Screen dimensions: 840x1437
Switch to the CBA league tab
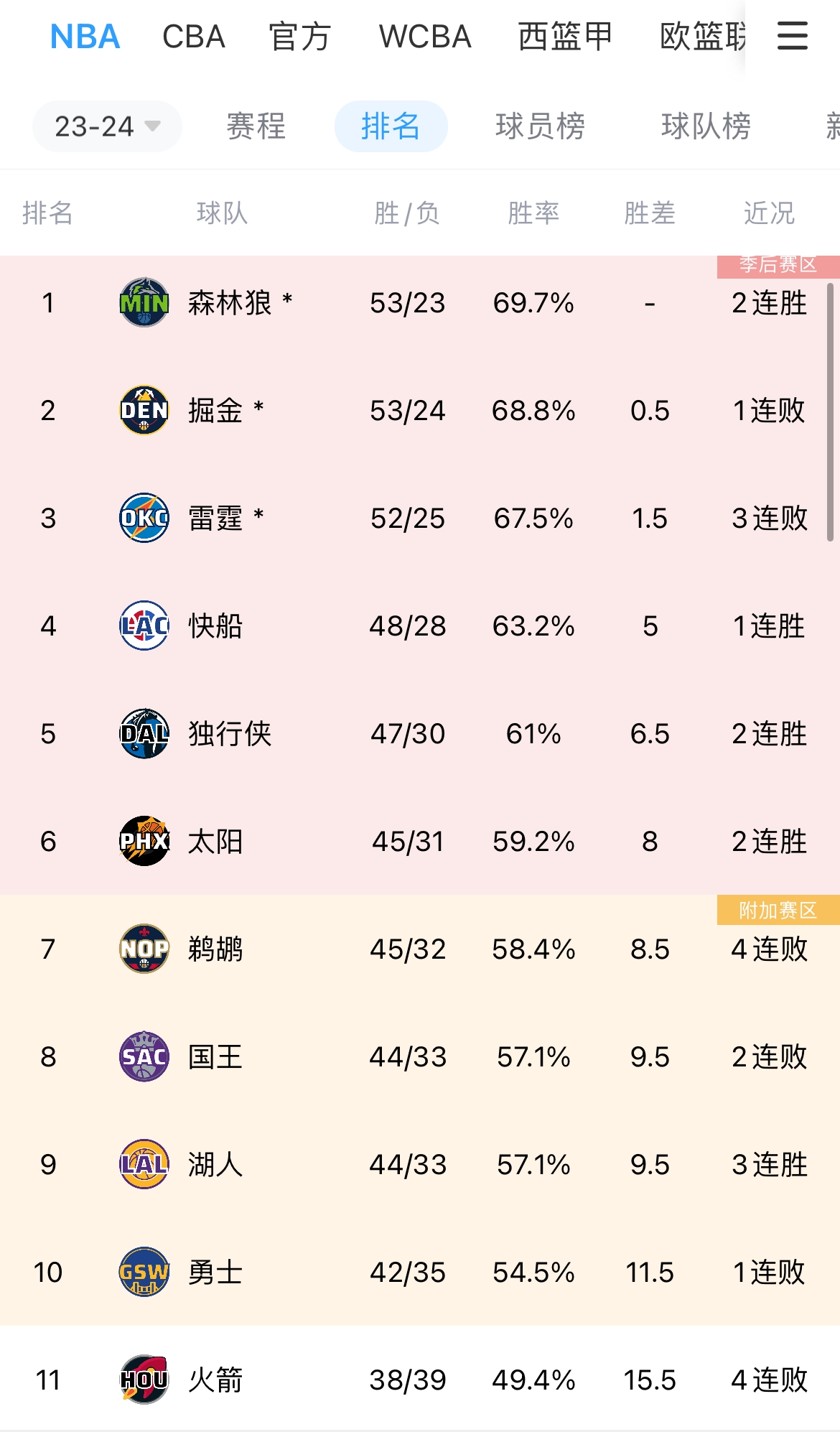[193, 37]
